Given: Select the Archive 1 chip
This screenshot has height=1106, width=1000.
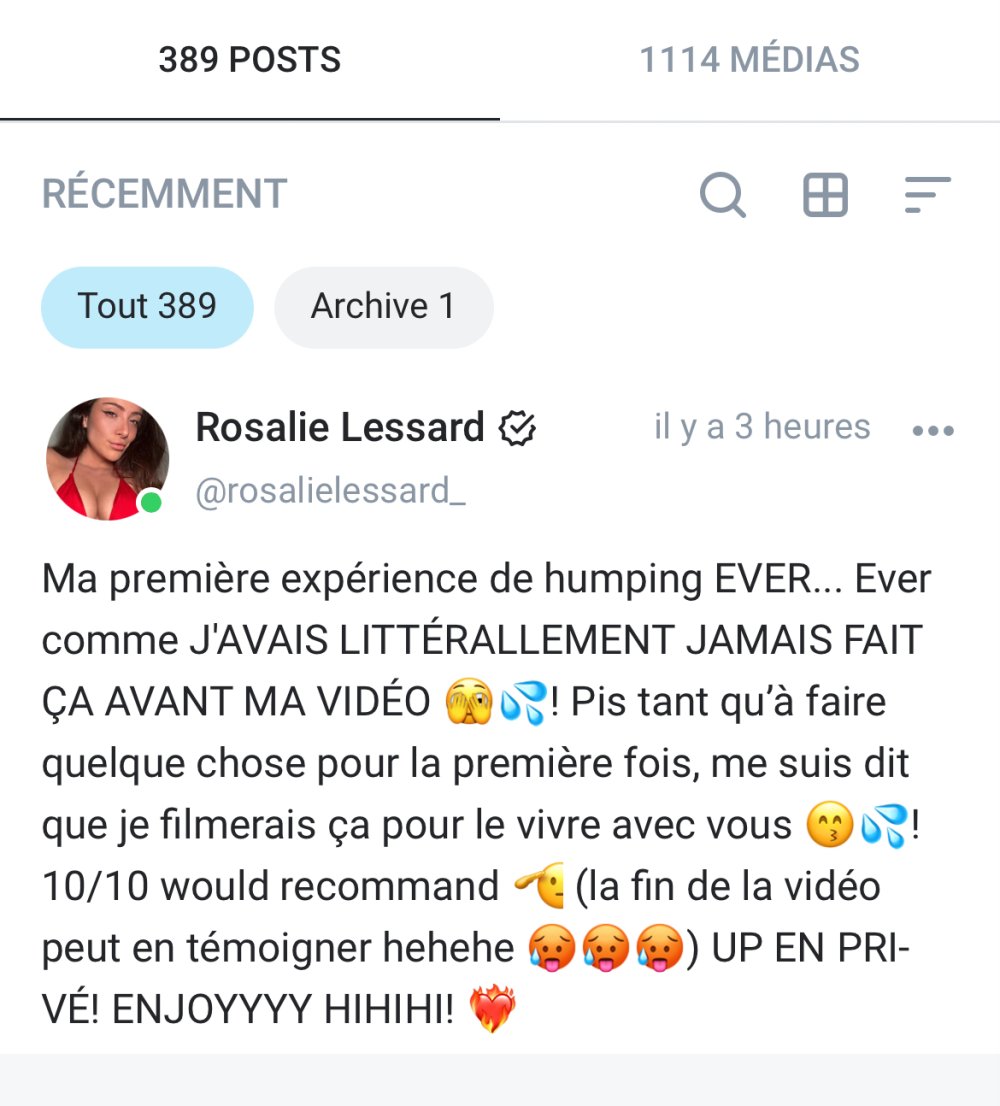Looking at the screenshot, I should [383, 307].
